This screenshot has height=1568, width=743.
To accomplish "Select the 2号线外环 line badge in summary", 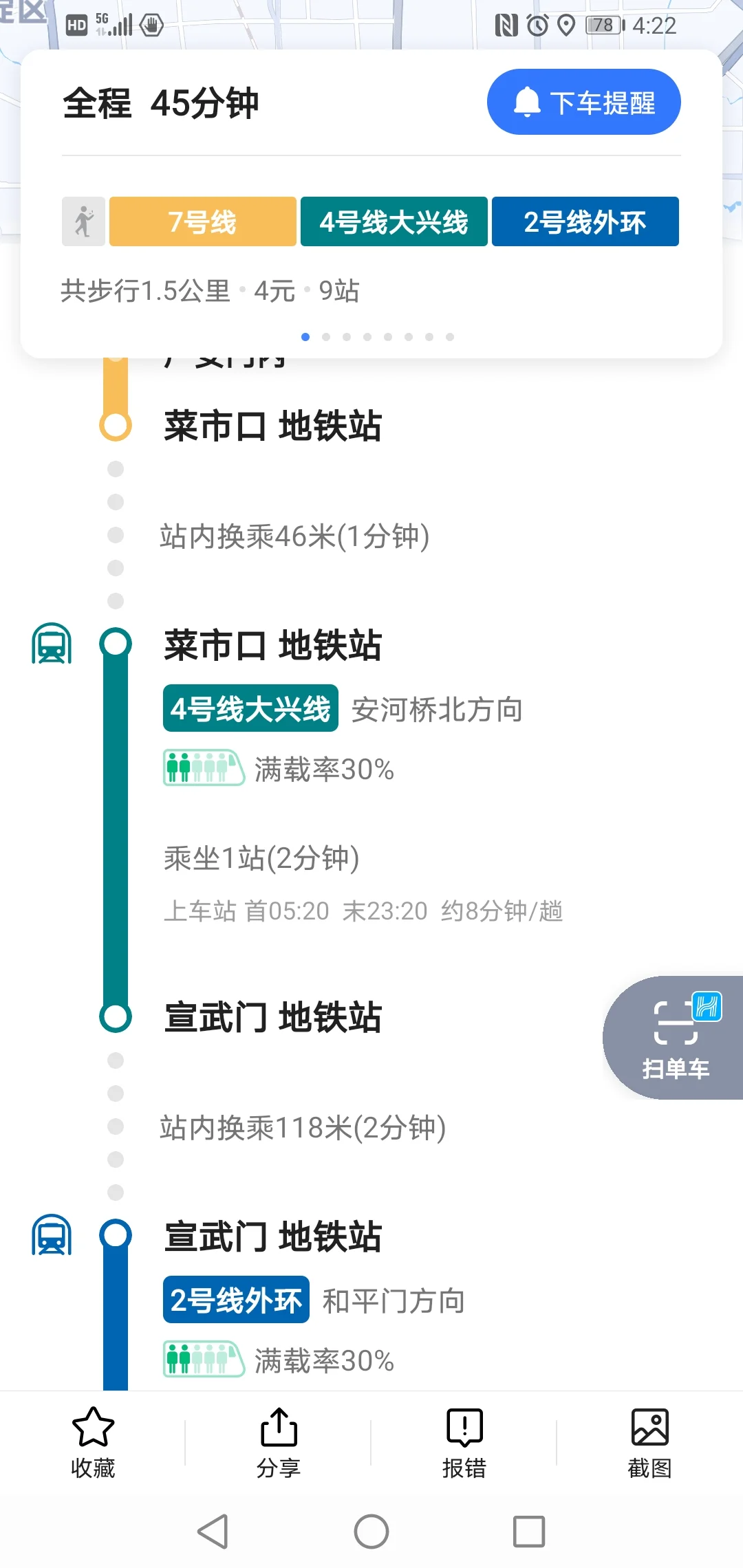I will [585, 221].
